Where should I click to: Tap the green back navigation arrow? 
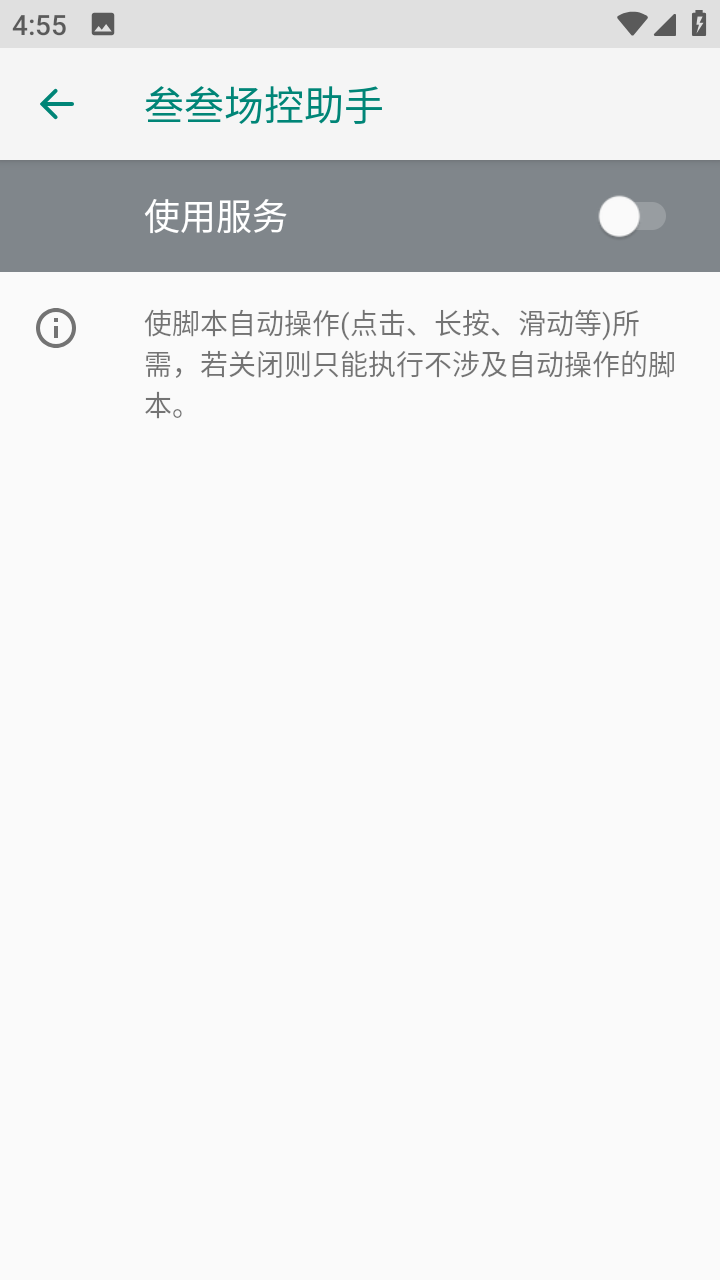coord(56,104)
